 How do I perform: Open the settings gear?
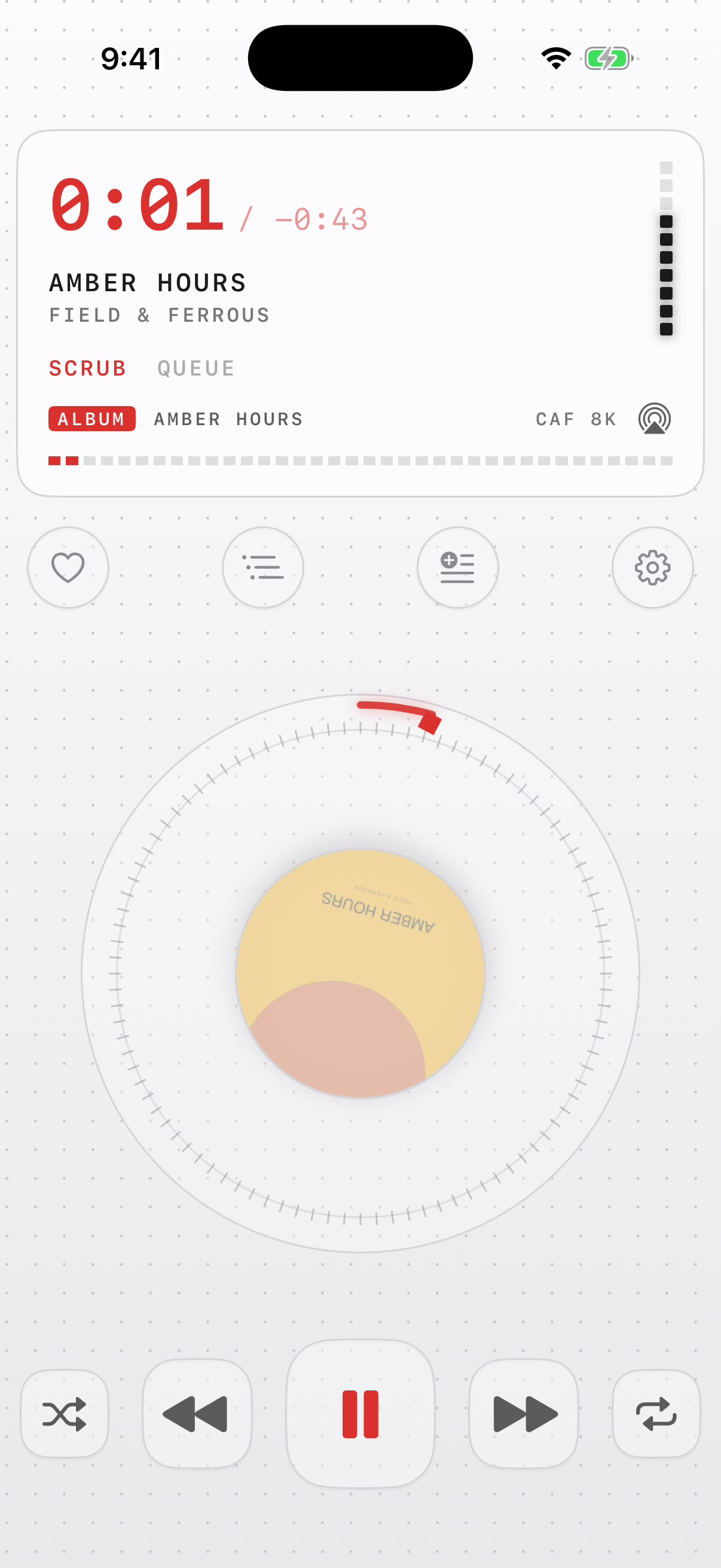coord(652,568)
